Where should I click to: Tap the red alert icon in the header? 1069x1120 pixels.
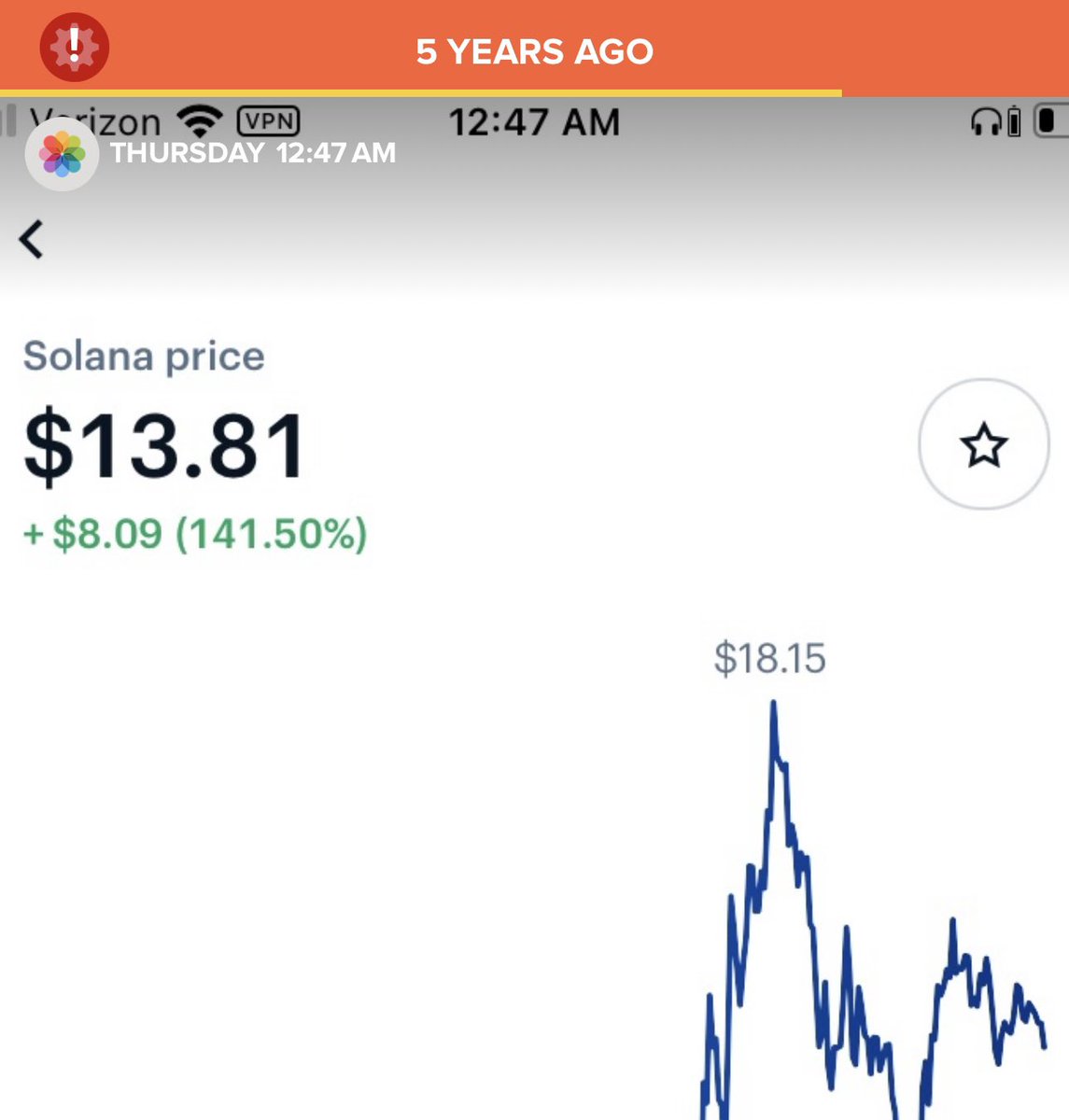point(75,47)
